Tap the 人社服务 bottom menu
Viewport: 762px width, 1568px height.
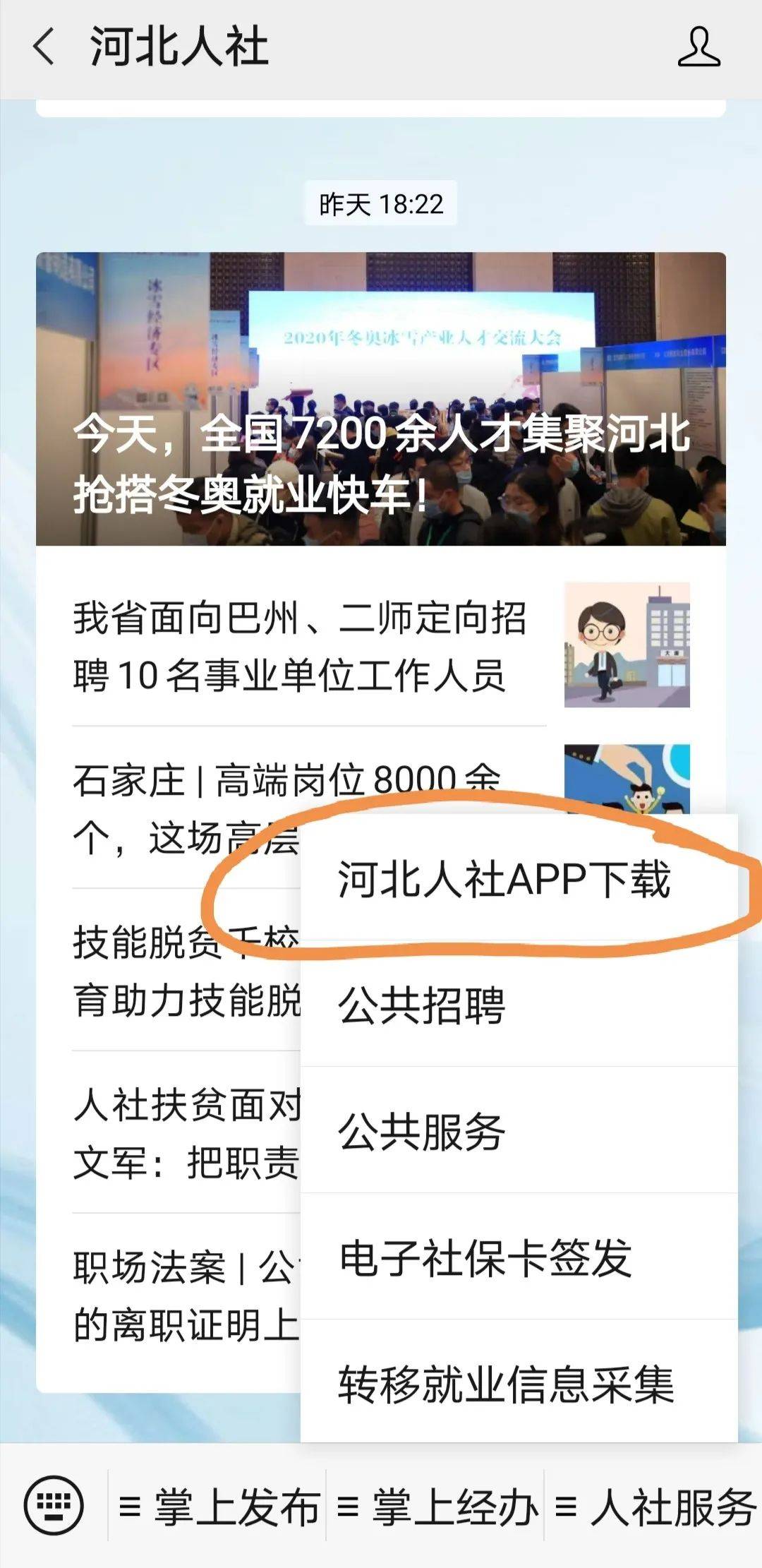point(655,1507)
